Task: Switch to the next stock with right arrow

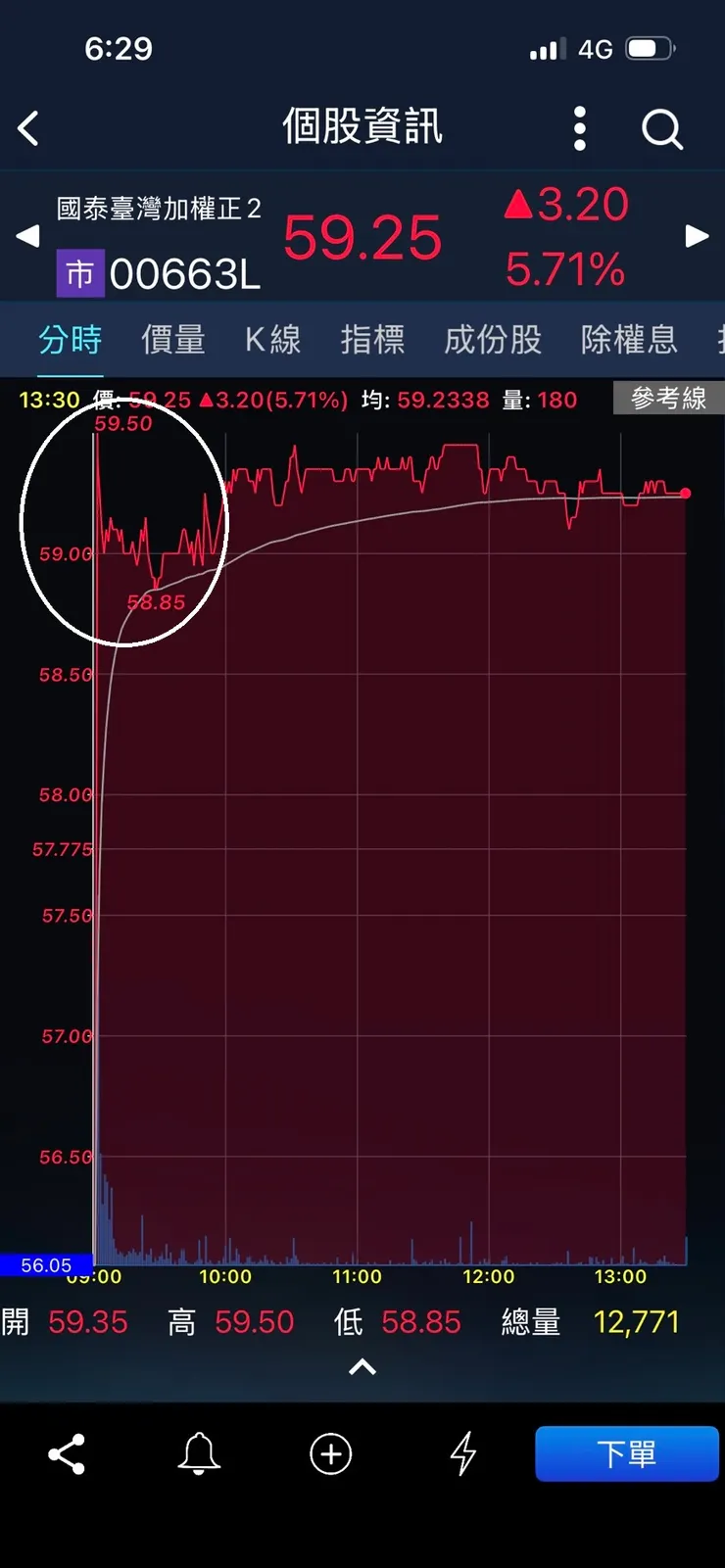Action: [x=697, y=236]
